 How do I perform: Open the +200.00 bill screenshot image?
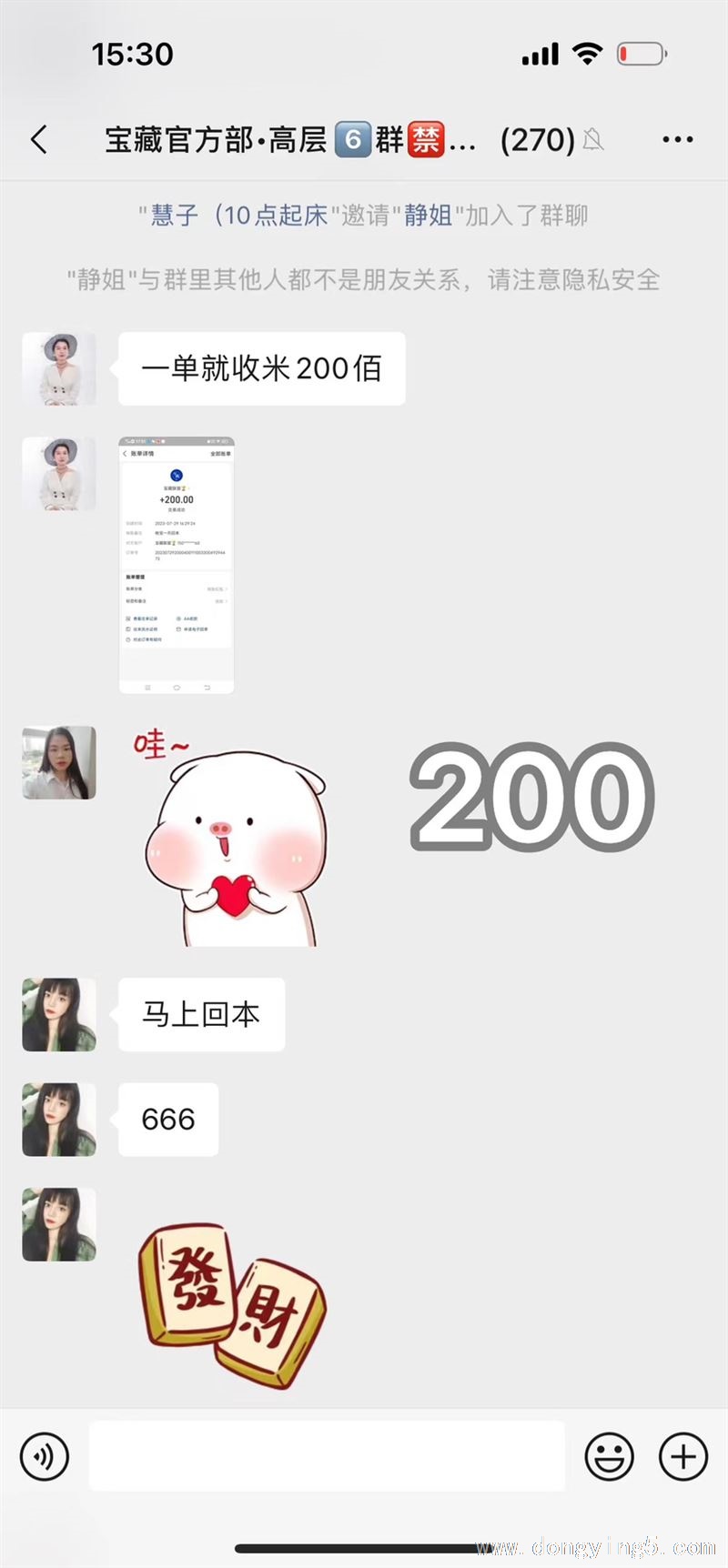(177, 566)
